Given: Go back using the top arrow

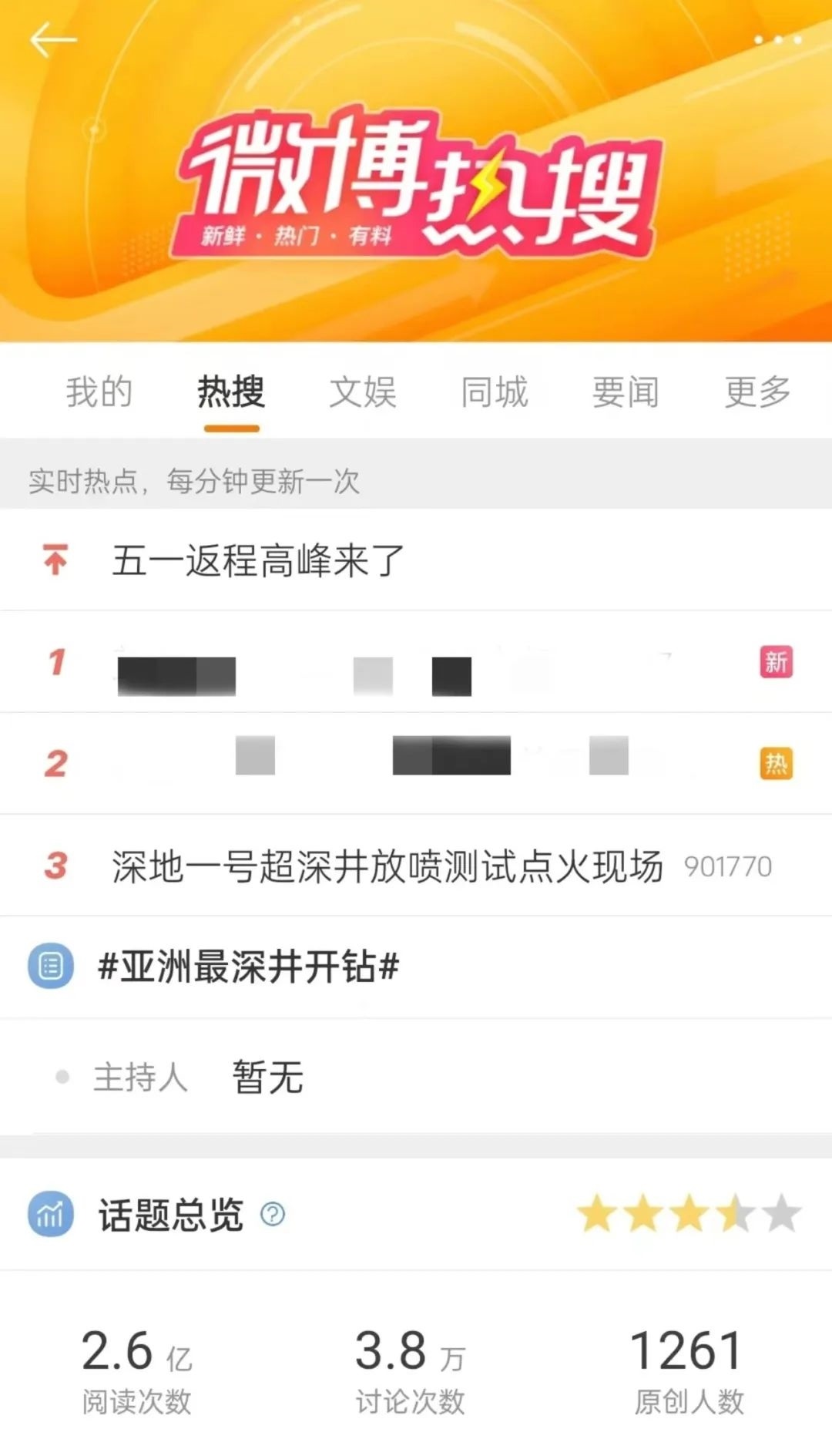Looking at the screenshot, I should tap(52, 39).
